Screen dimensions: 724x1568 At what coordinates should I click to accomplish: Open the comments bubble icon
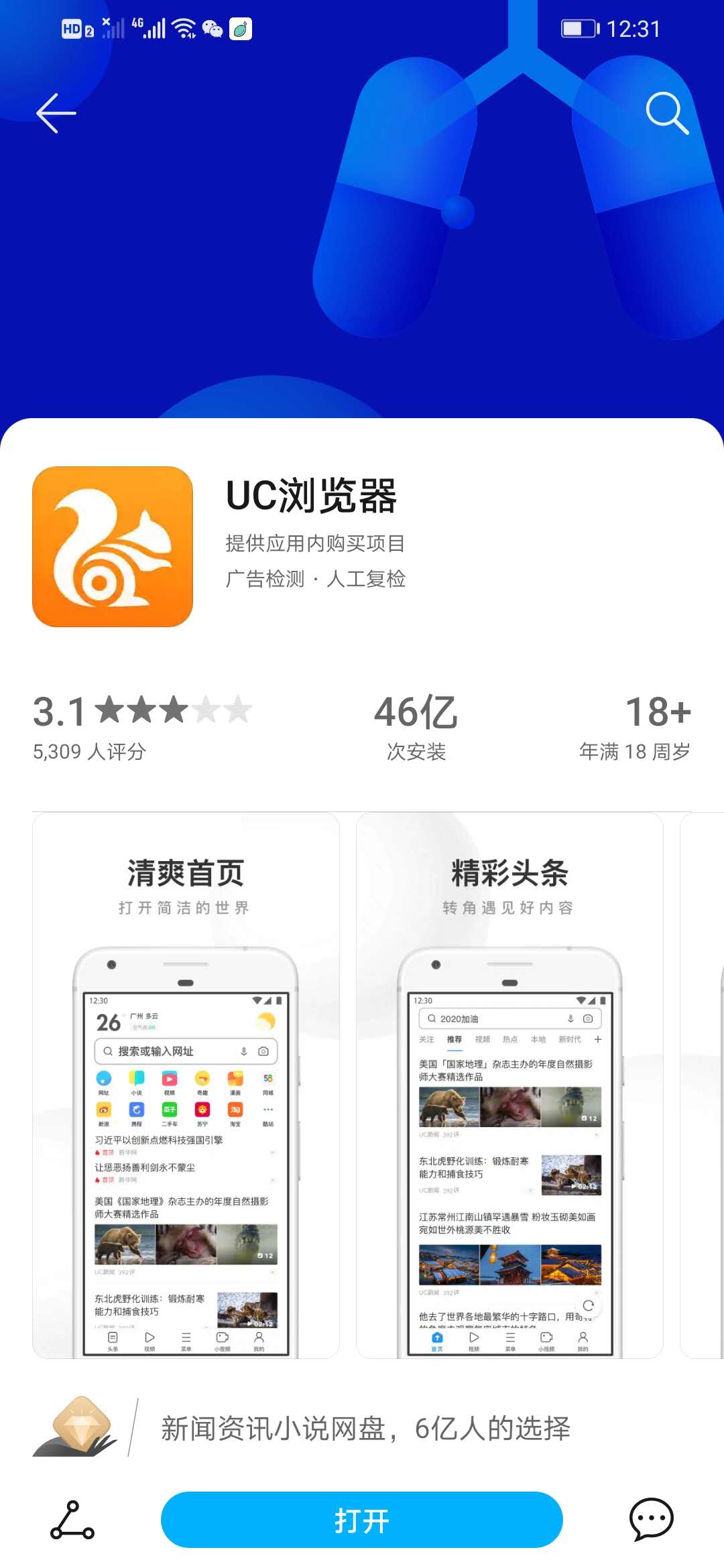click(651, 1520)
